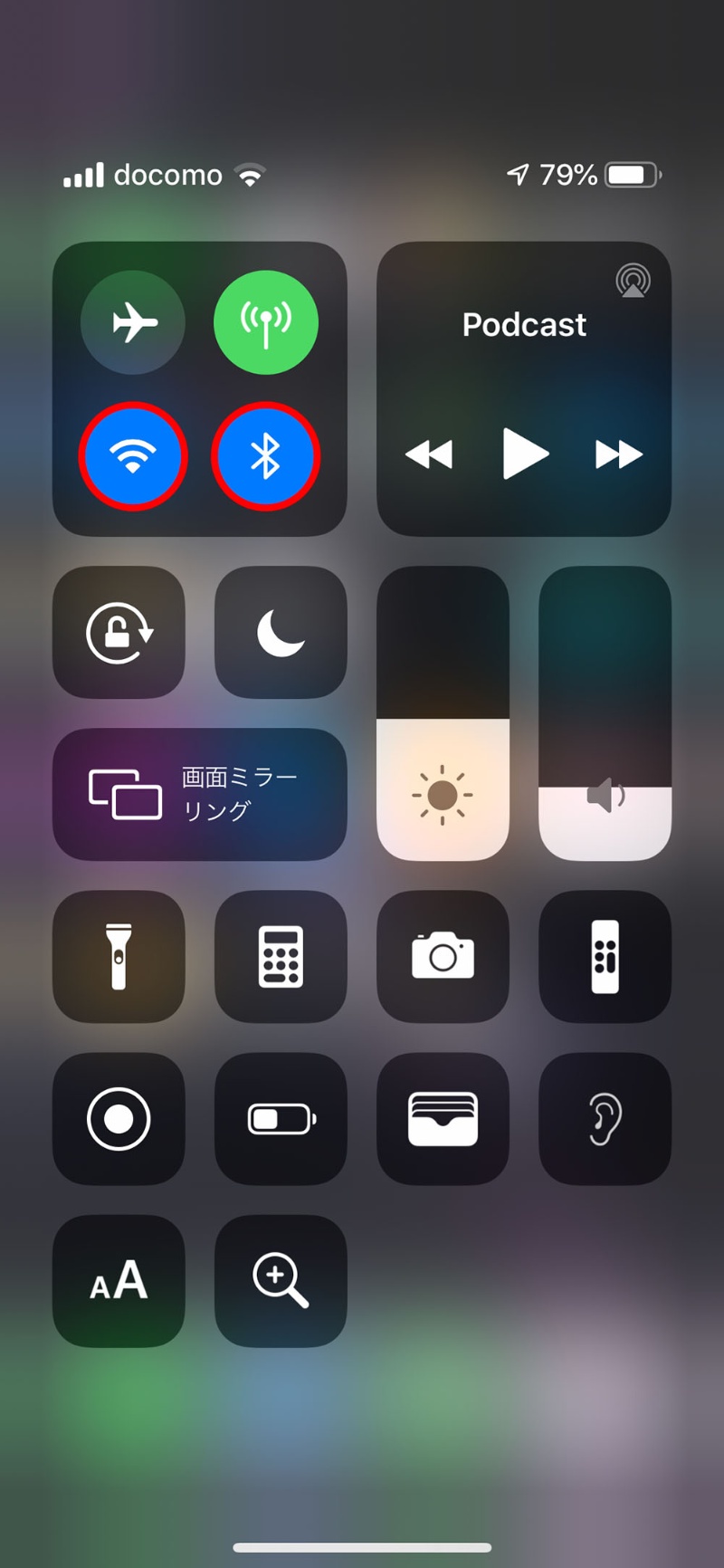This screenshot has width=724, height=1568.
Task: Open the Magnifier
Action: coord(281,1280)
